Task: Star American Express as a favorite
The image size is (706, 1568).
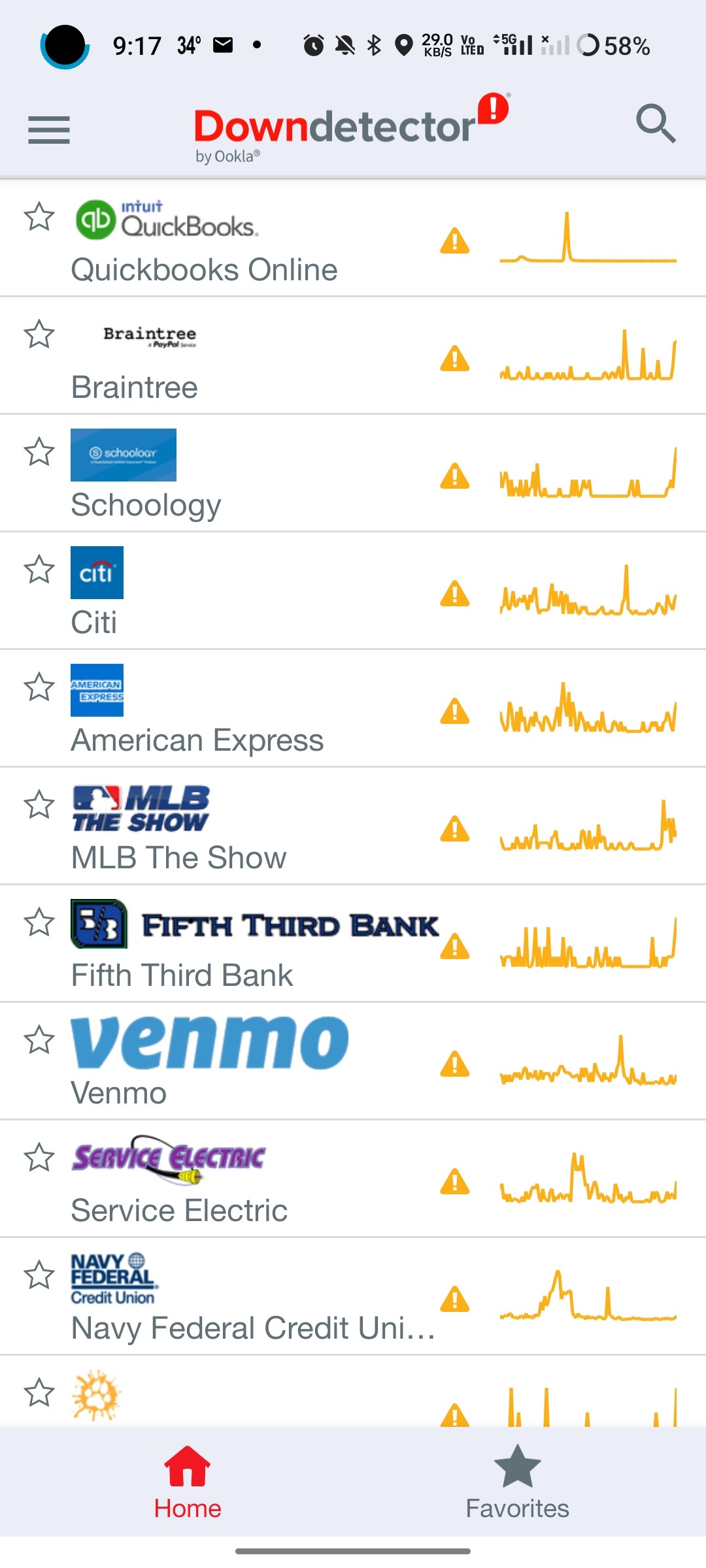Action: 39,687
